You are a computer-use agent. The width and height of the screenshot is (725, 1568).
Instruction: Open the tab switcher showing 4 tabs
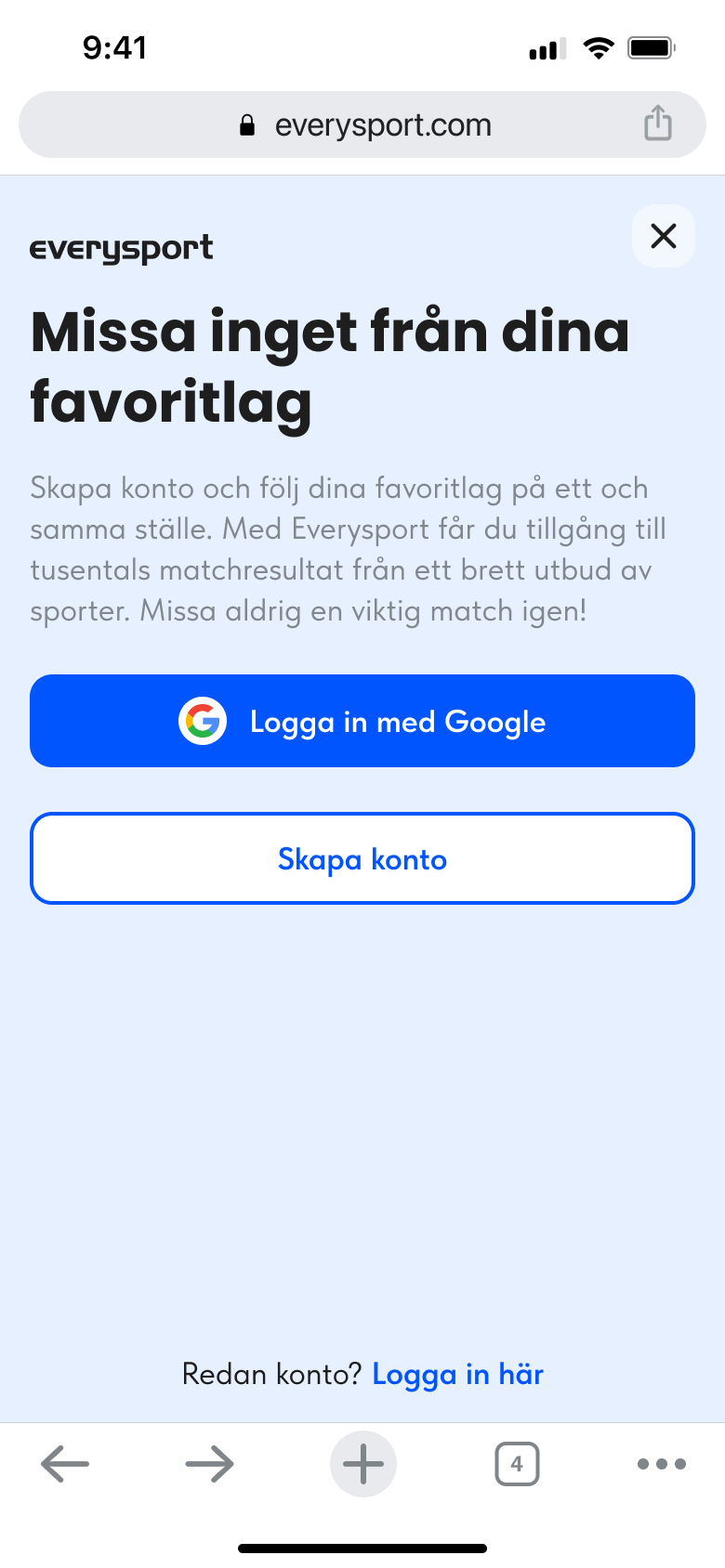517,1464
